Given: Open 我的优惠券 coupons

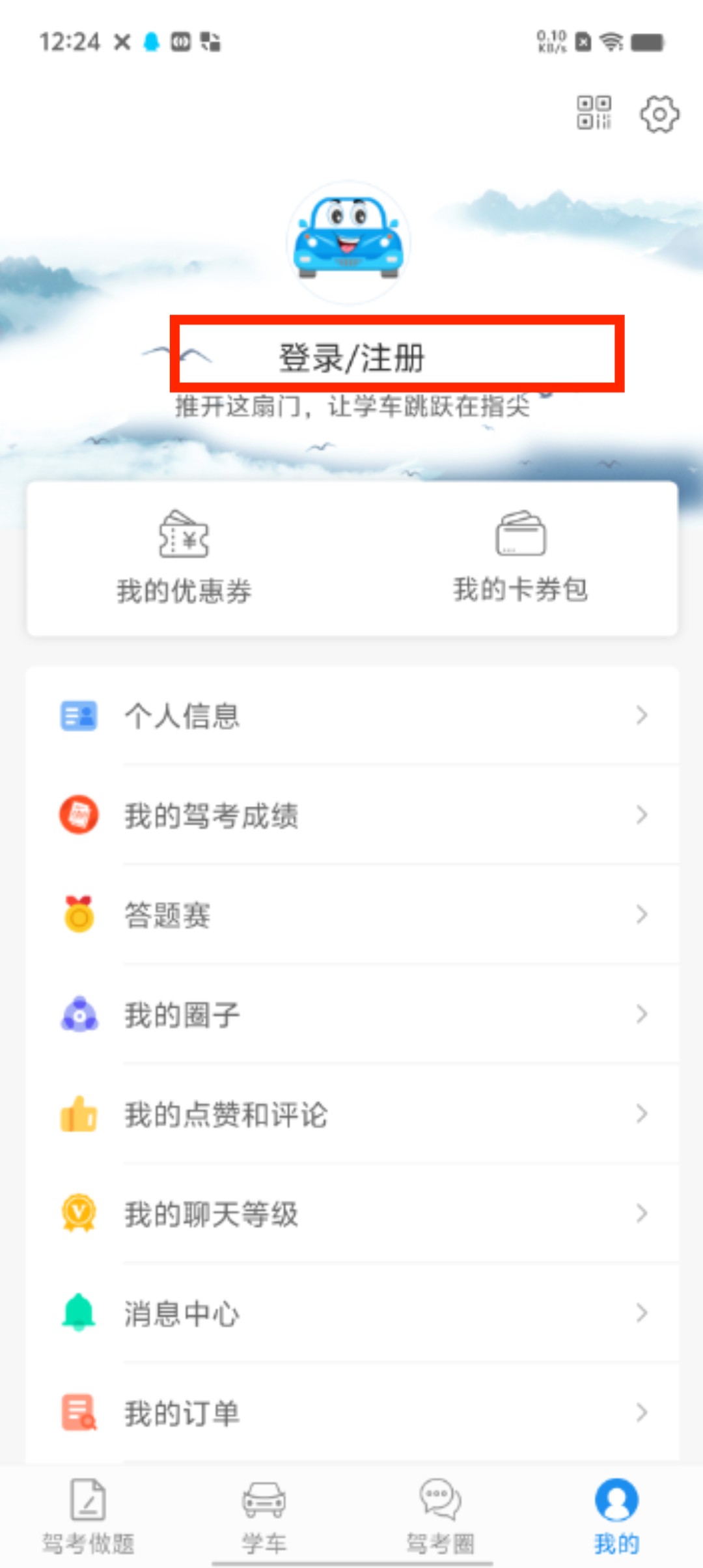Looking at the screenshot, I should click(184, 559).
